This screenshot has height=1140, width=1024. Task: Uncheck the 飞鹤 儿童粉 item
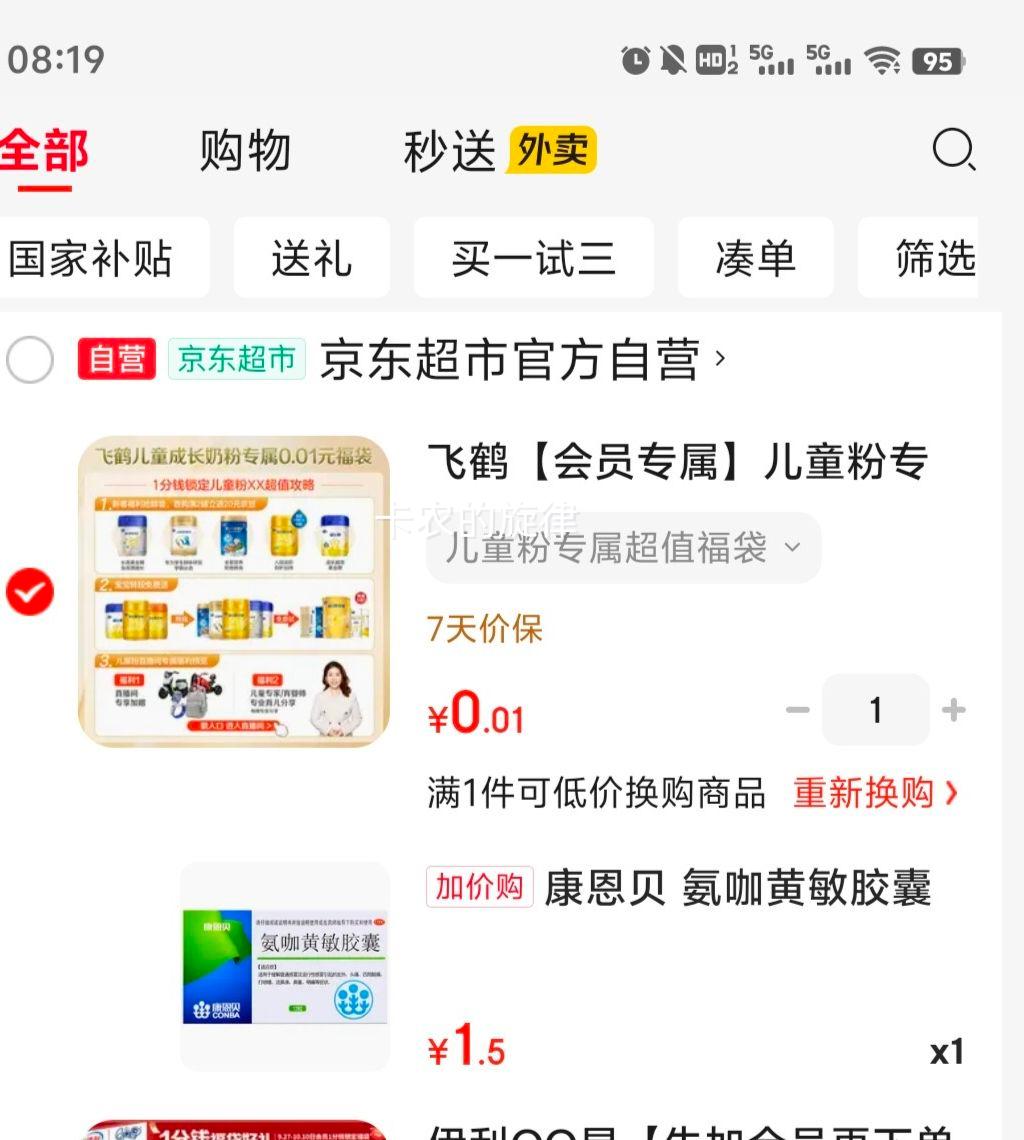click(30, 593)
